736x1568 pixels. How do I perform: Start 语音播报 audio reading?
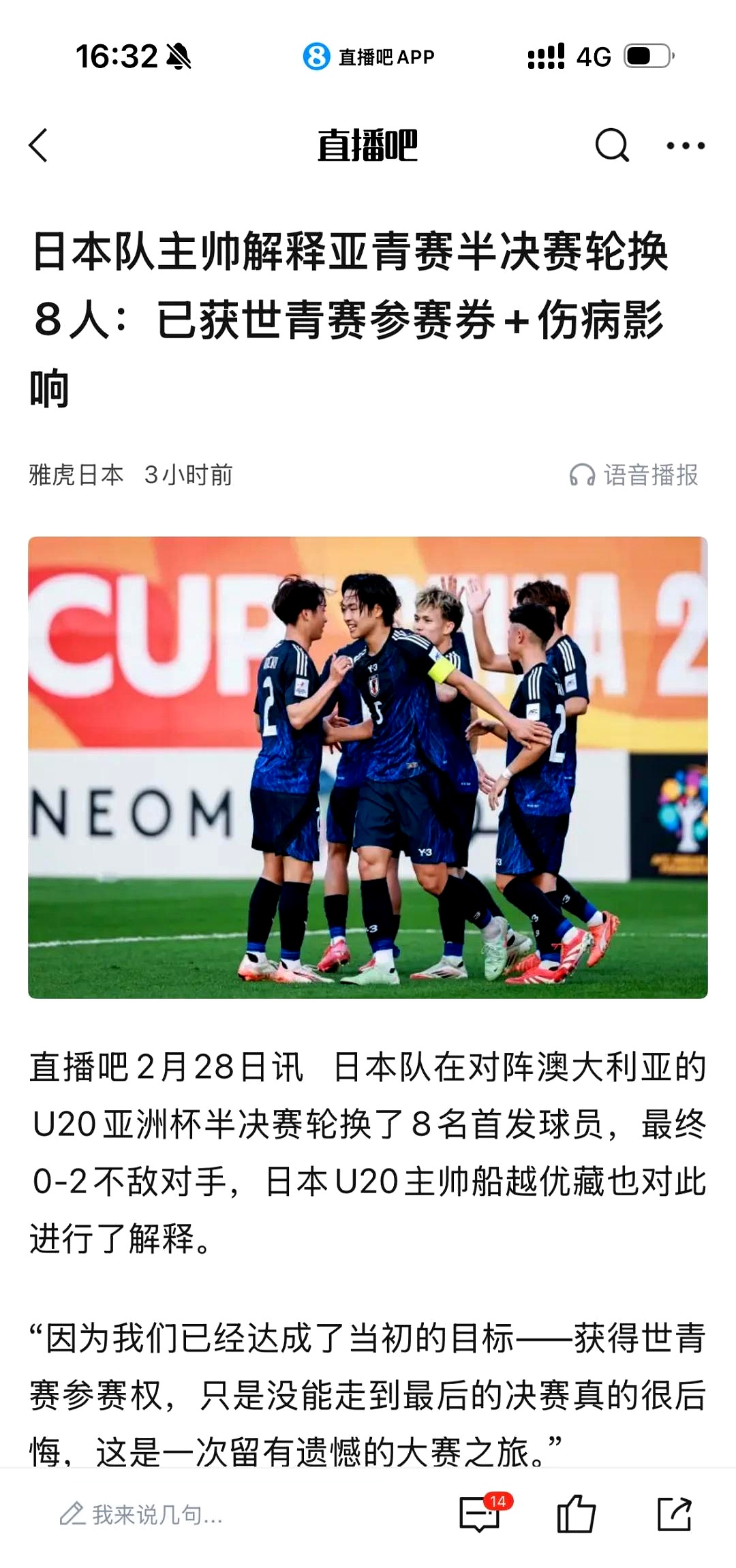[634, 475]
